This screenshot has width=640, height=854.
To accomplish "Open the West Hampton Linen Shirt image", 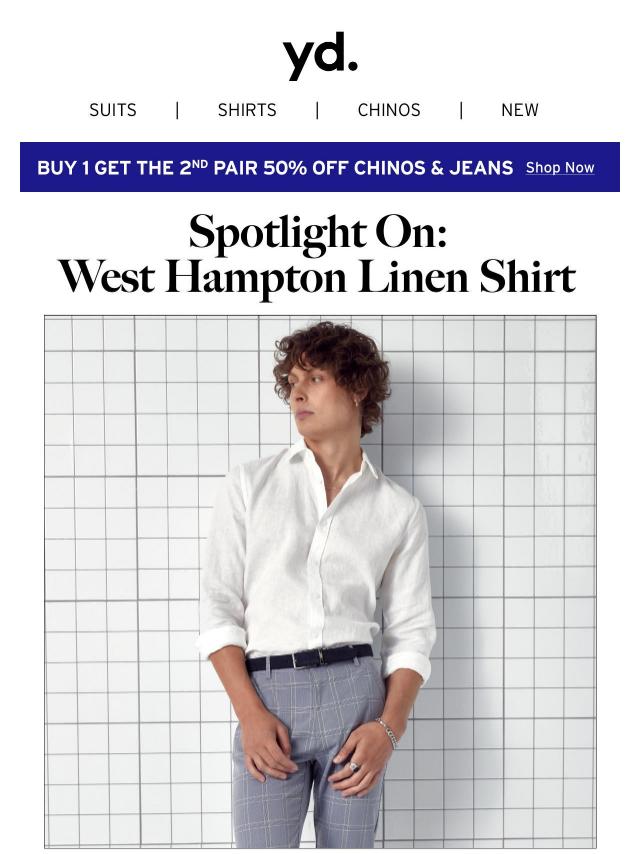I will [320, 580].
